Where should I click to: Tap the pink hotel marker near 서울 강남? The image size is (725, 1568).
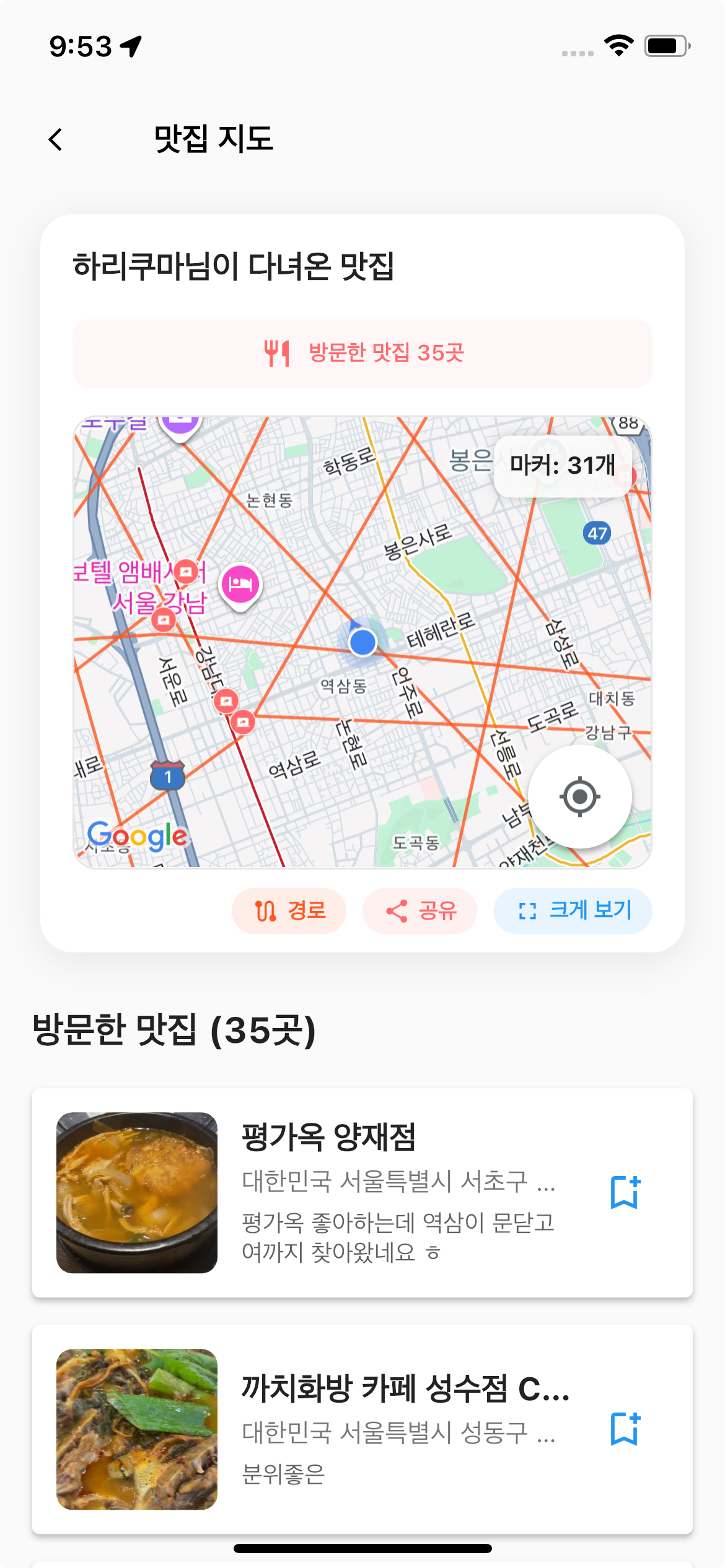tap(240, 583)
